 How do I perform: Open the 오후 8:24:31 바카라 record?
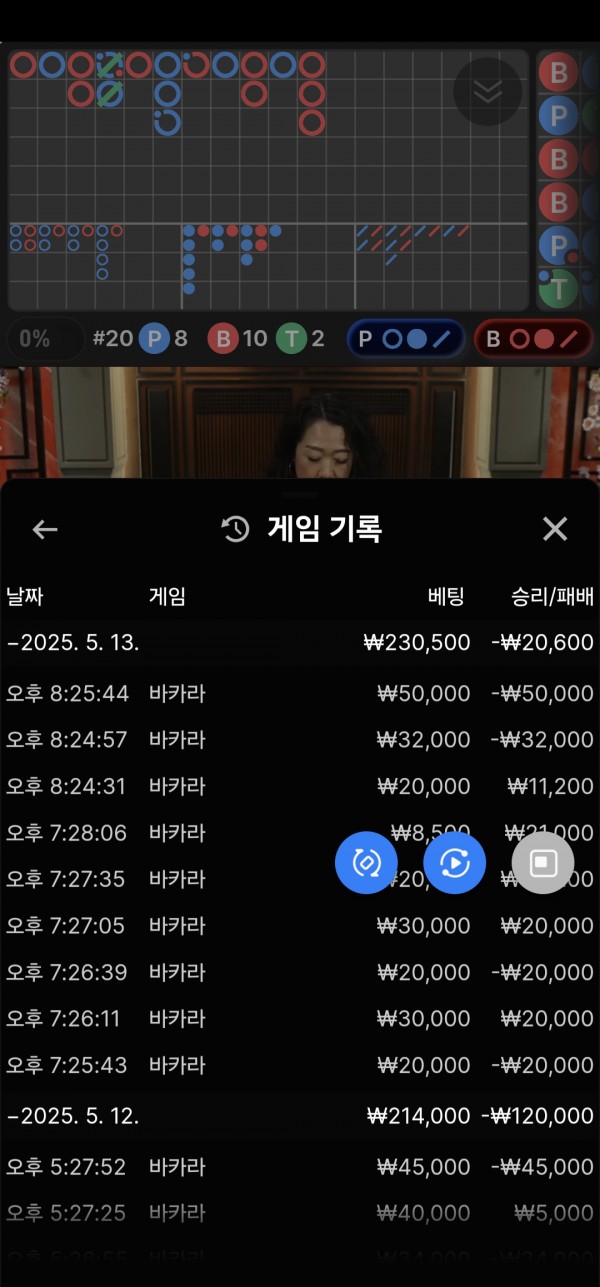click(300, 787)
